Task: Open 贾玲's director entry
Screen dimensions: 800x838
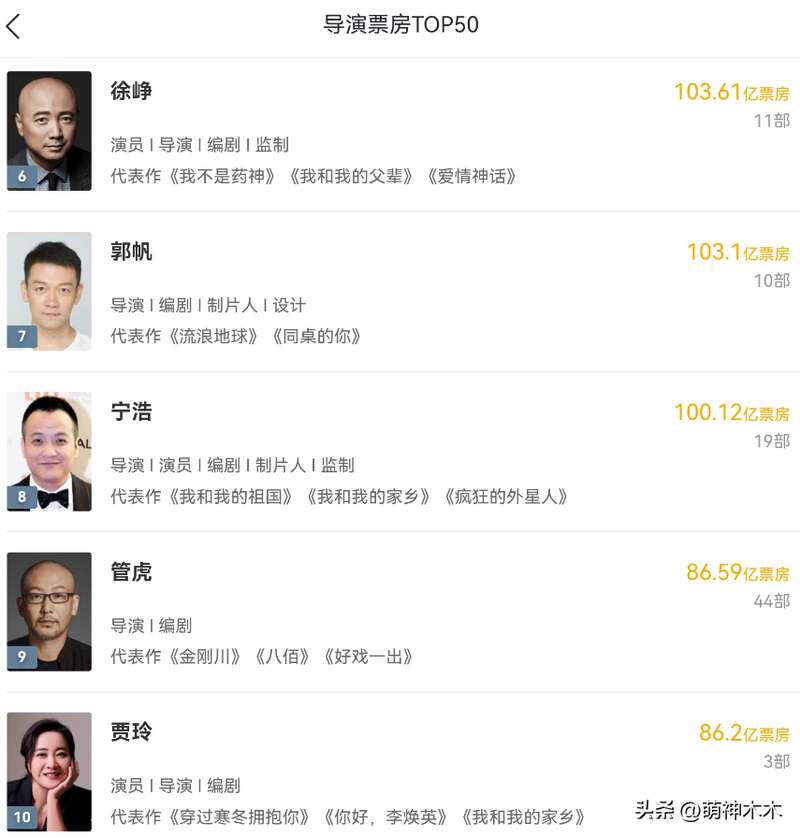Action: [x=400, y=772]
